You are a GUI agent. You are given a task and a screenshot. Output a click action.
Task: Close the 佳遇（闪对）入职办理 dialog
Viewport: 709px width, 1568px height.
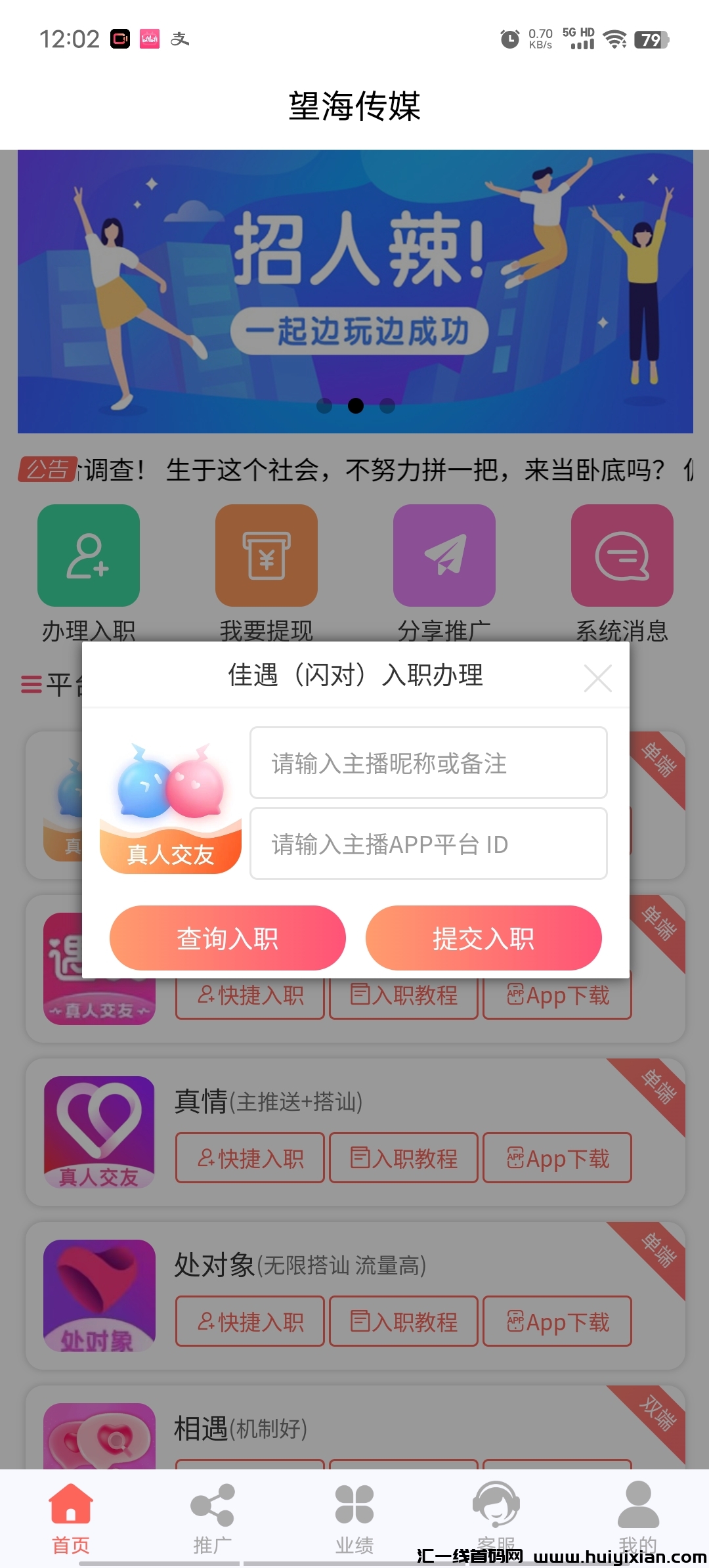[x=597, y=678]
